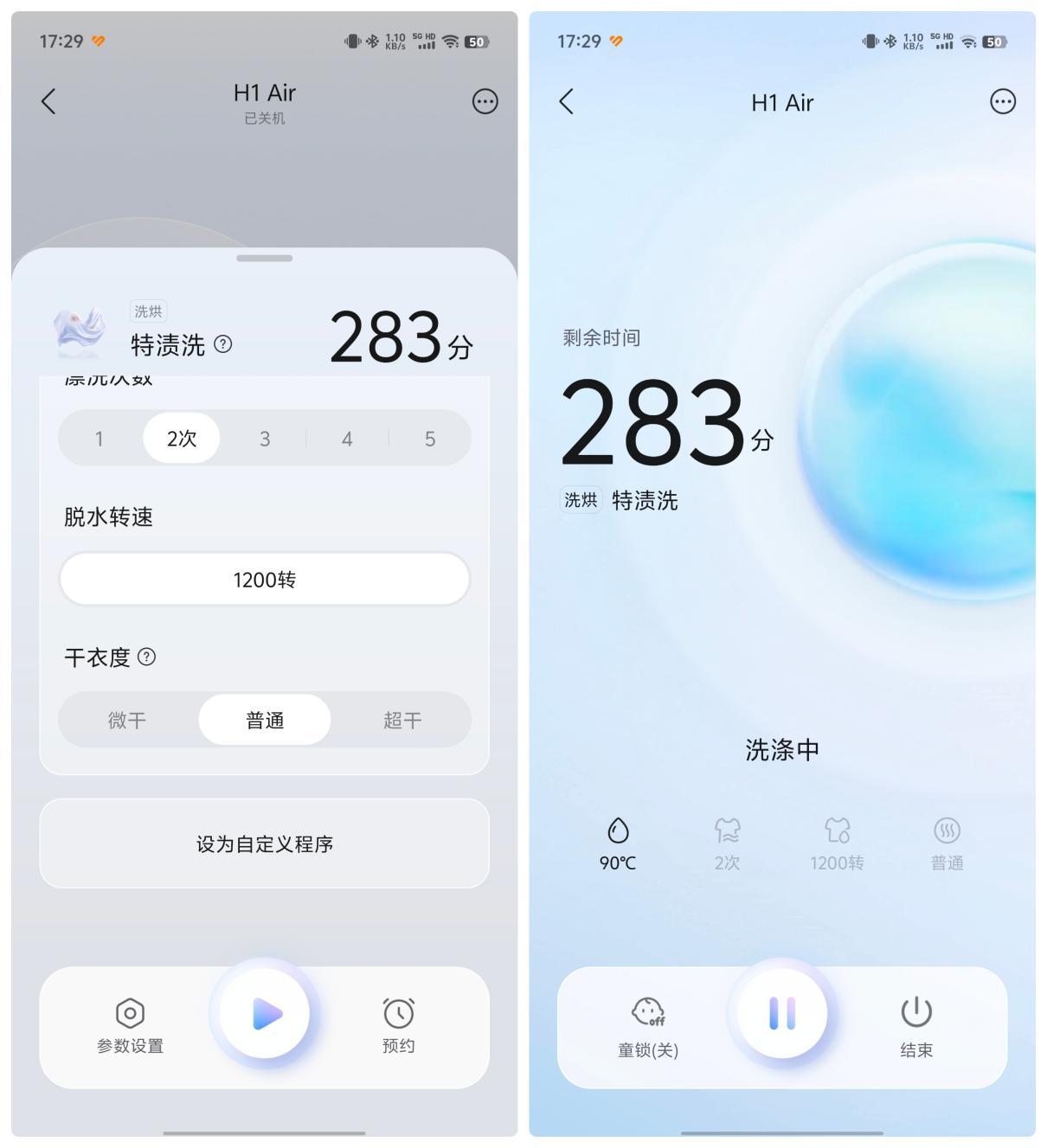1047x1148 pixels.
Task: Open help icon next to 特渍洗
Action: [x=223, y=344]
